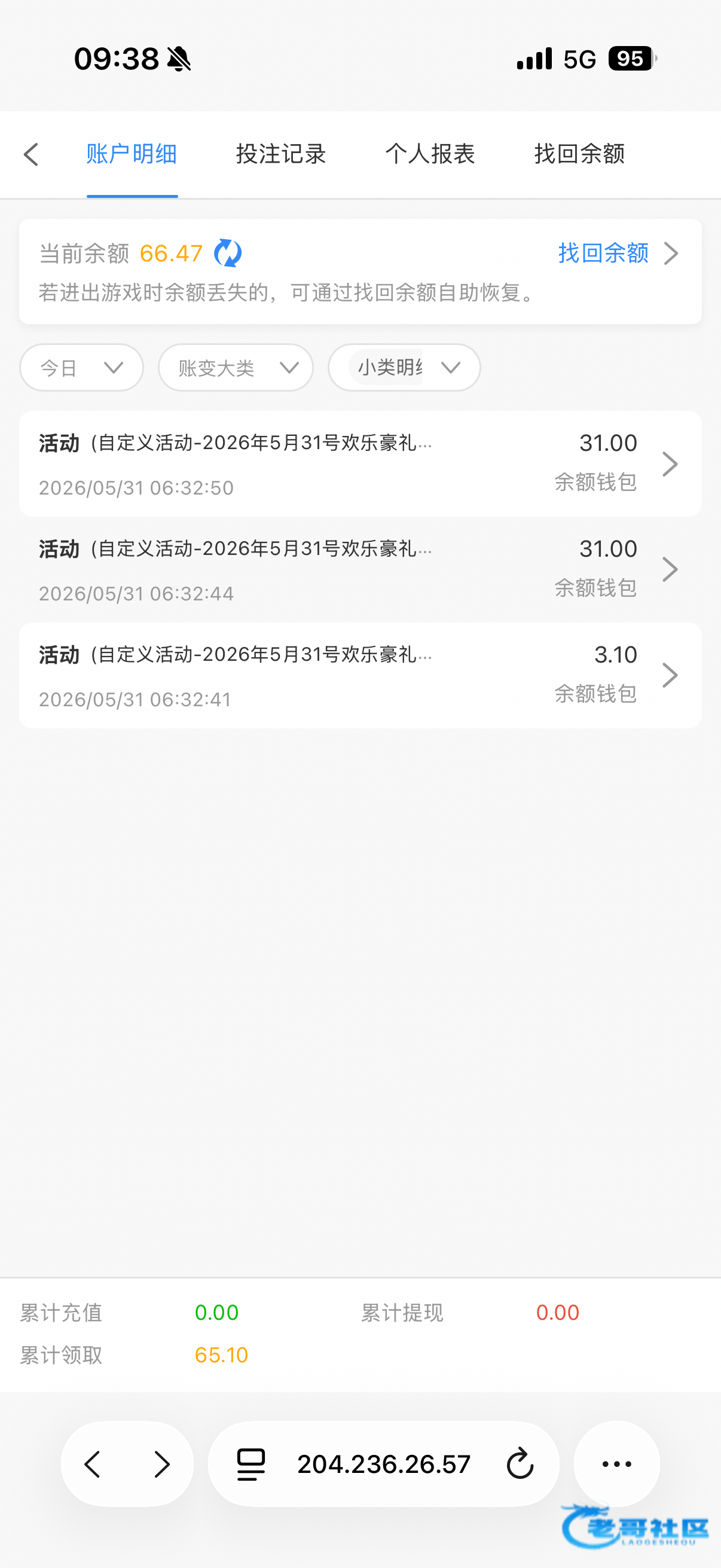Go to previous page in browser
This screenshot has width=721, height=1568.
pos(93,1465)
